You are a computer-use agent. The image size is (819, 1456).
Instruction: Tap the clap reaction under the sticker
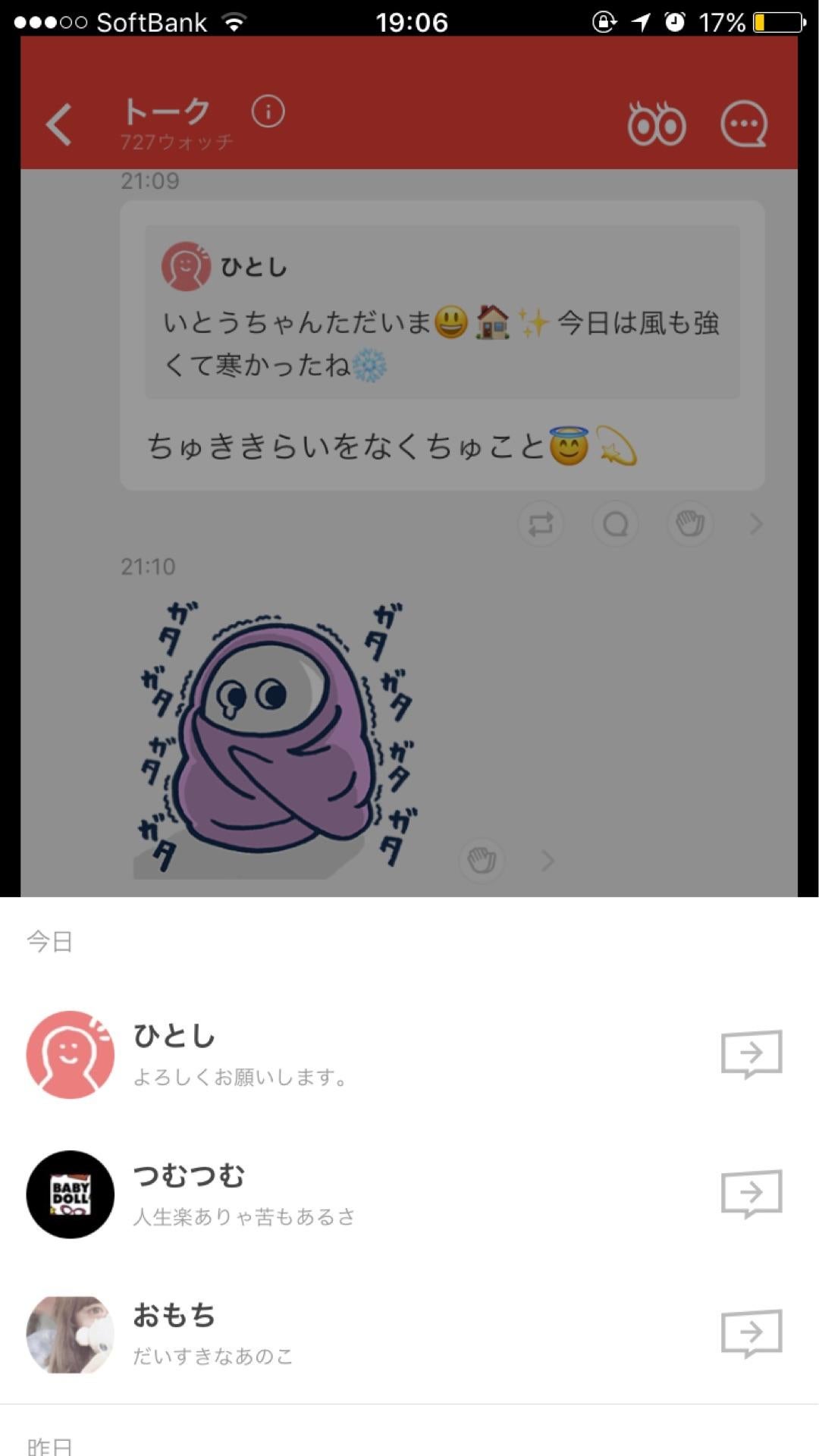pos(482,861)
